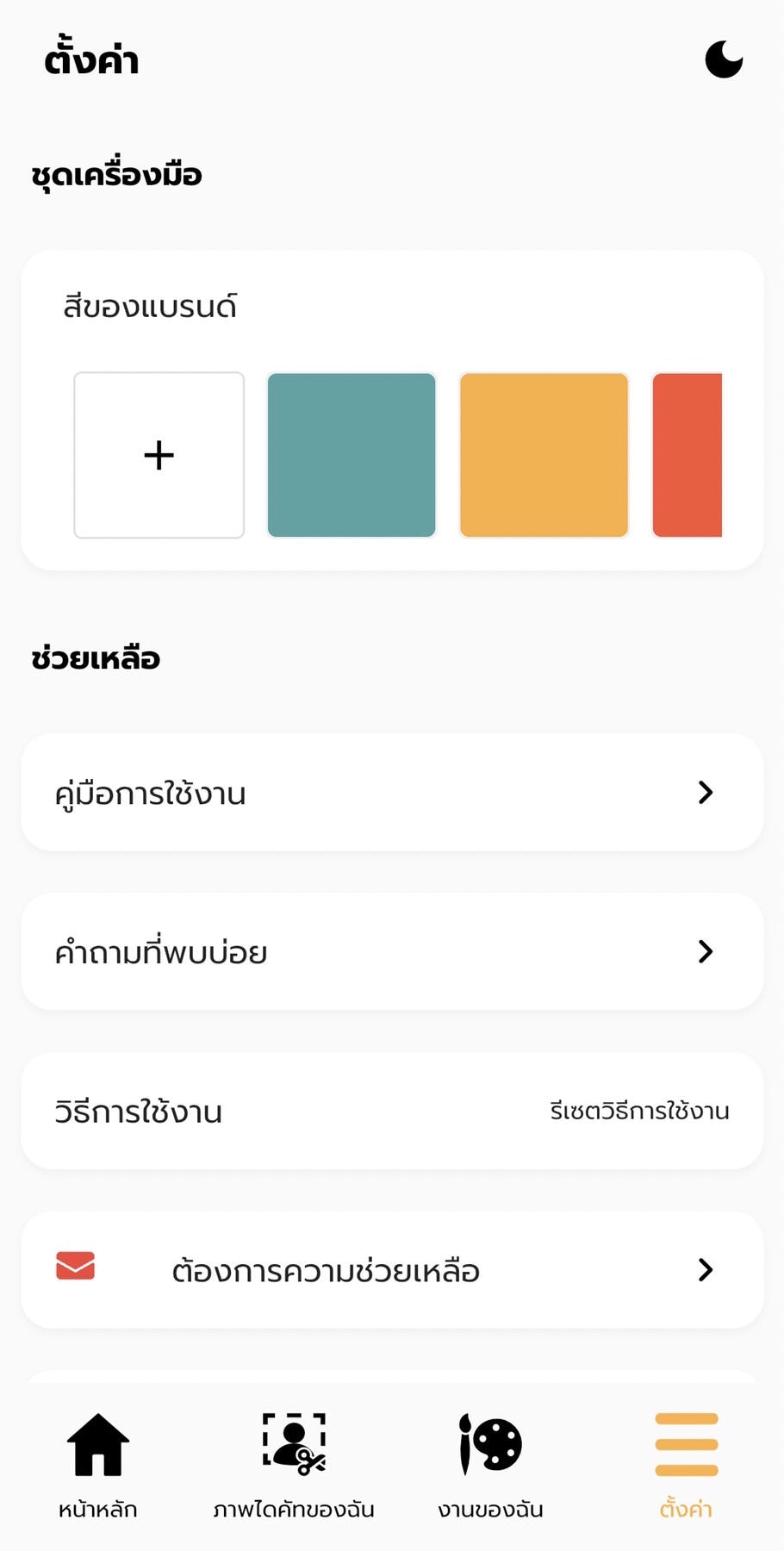Screen dimensions: 784x1551
Task: Toggle dark mode with the moon icon
Action: 724,60
